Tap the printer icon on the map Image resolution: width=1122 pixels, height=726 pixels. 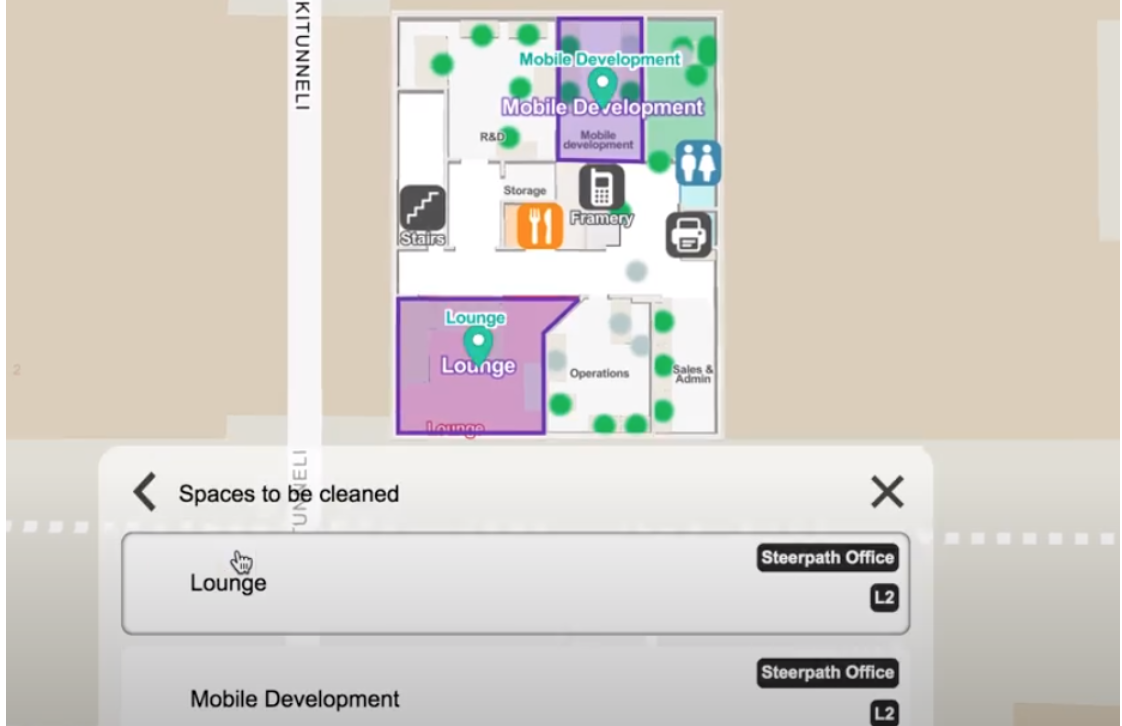[x=689, y=235]
